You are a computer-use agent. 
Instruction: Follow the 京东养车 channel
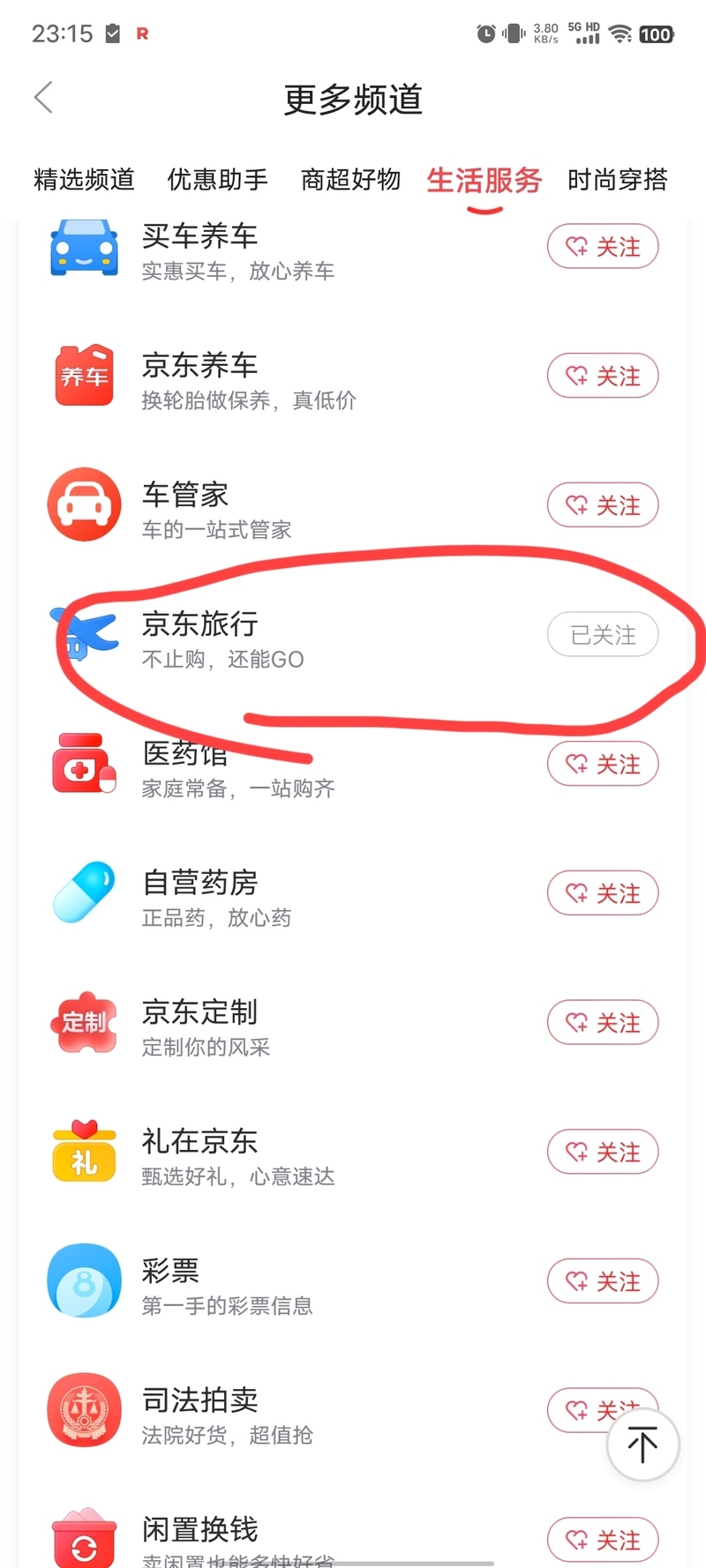pyautogui.click(x=603, y=377)
